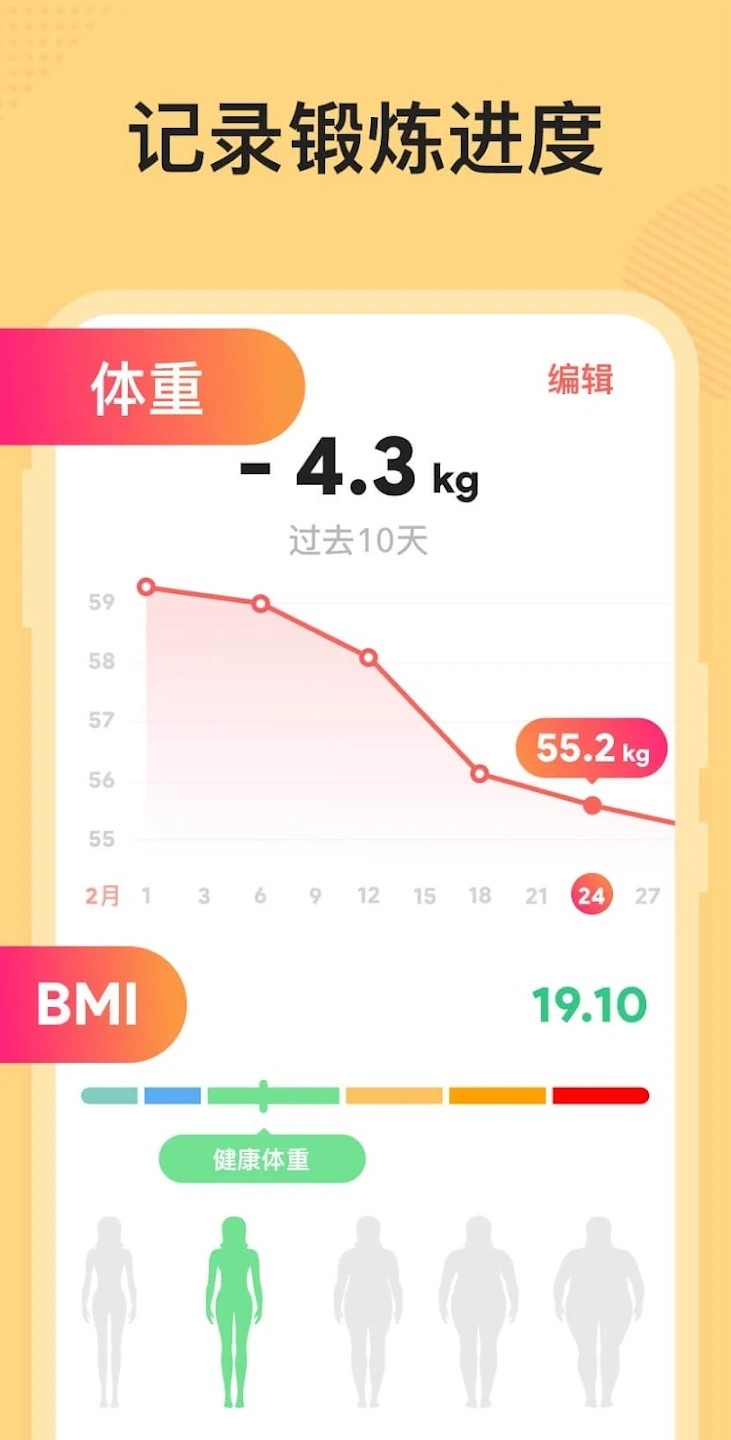
Task: Click the red circled date marker 24
Action: click(592, 893)
